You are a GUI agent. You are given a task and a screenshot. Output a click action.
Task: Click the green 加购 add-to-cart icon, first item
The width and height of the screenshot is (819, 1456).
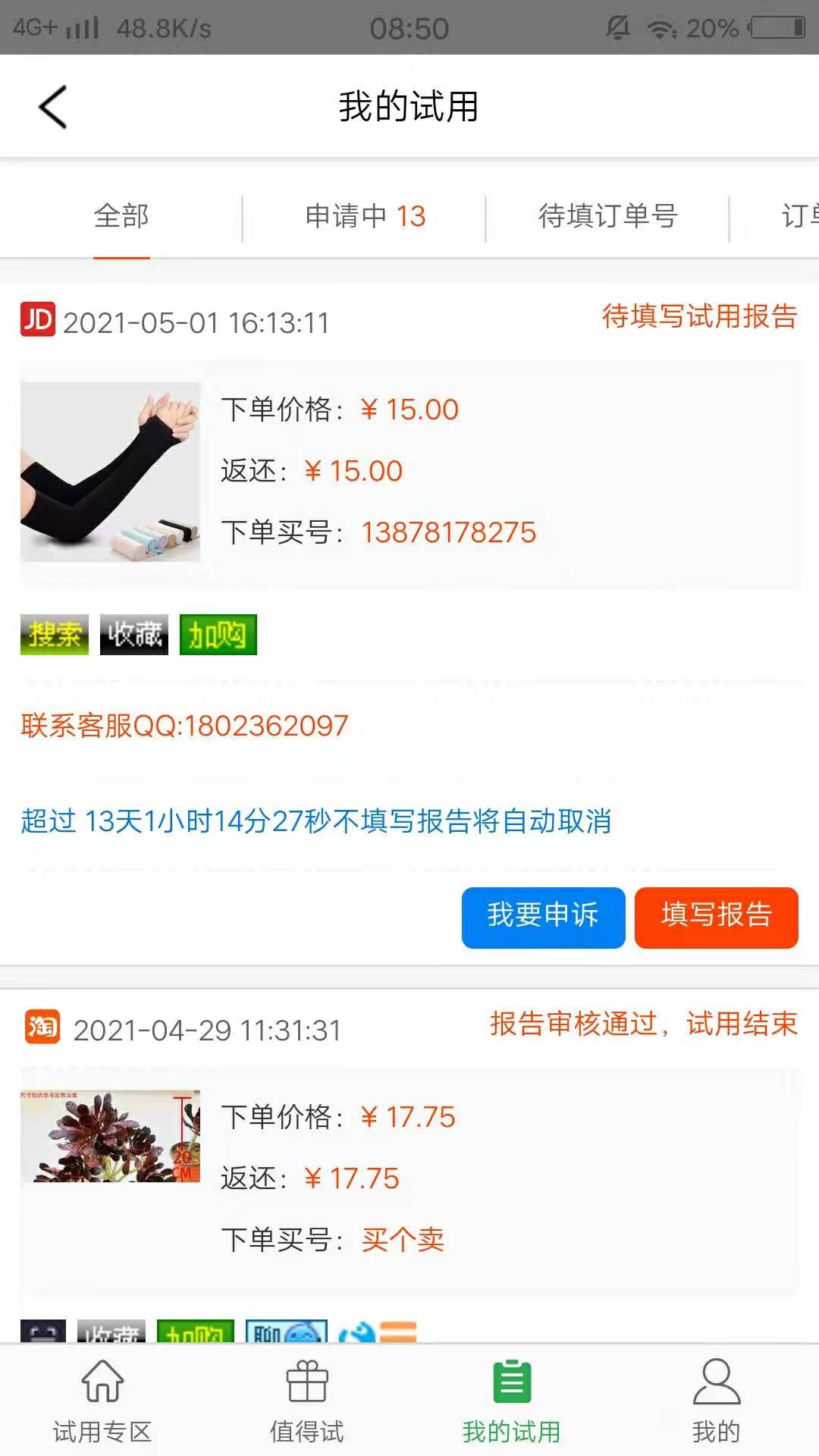tap(217, 635)
